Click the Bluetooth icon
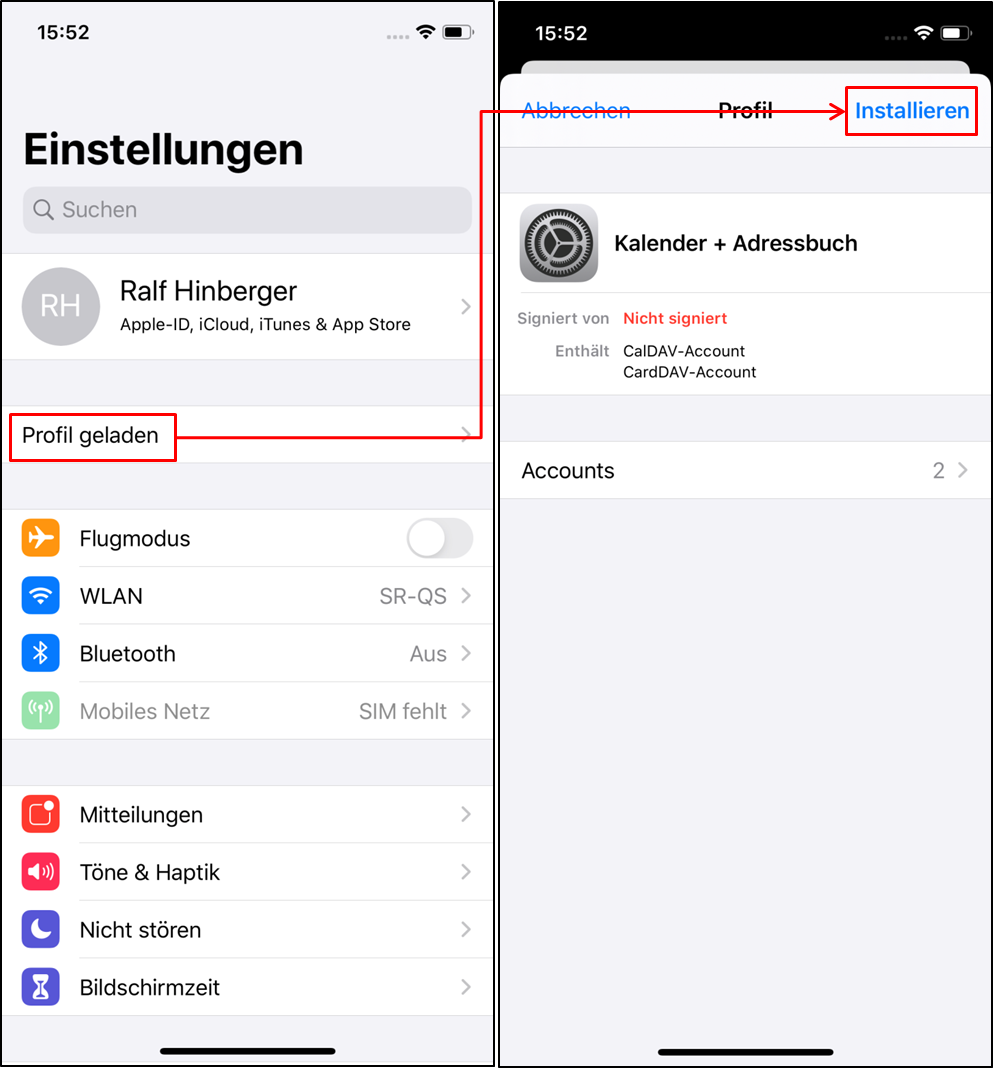This screenshot has height=1068, width=993. click(x=40, y=653)
